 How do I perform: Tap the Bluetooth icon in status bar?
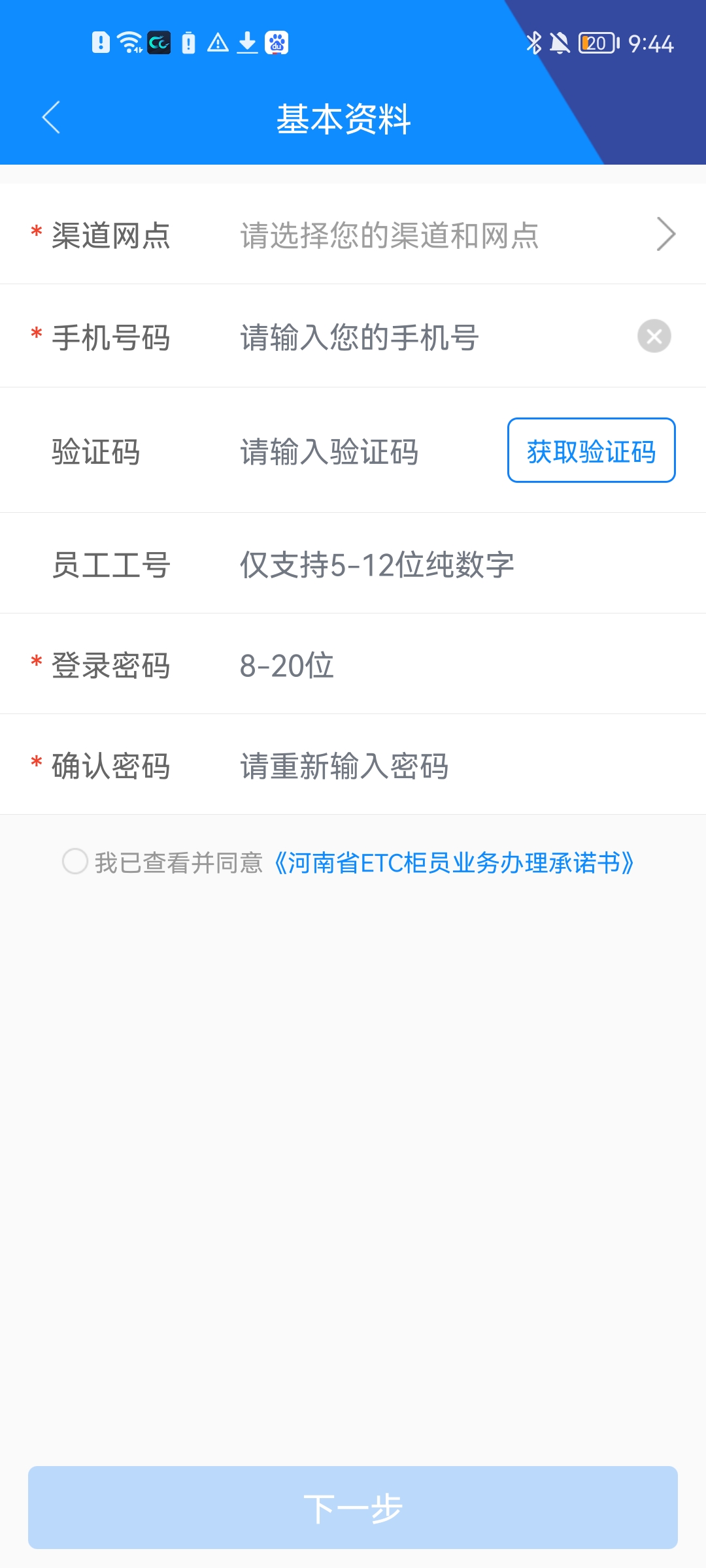(533, 43)
